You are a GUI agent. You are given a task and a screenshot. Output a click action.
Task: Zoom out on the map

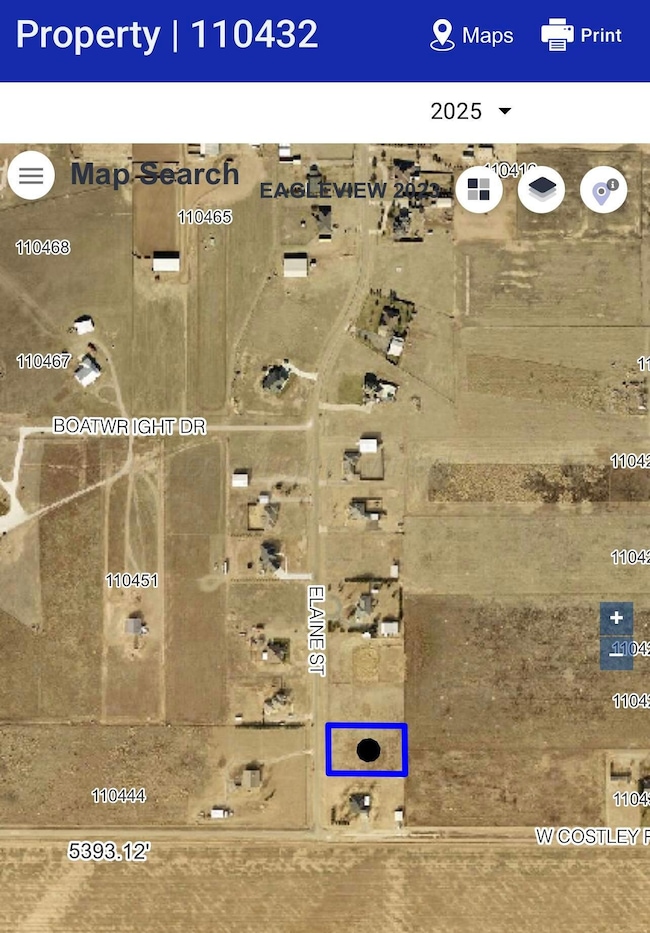click(616, 651)
